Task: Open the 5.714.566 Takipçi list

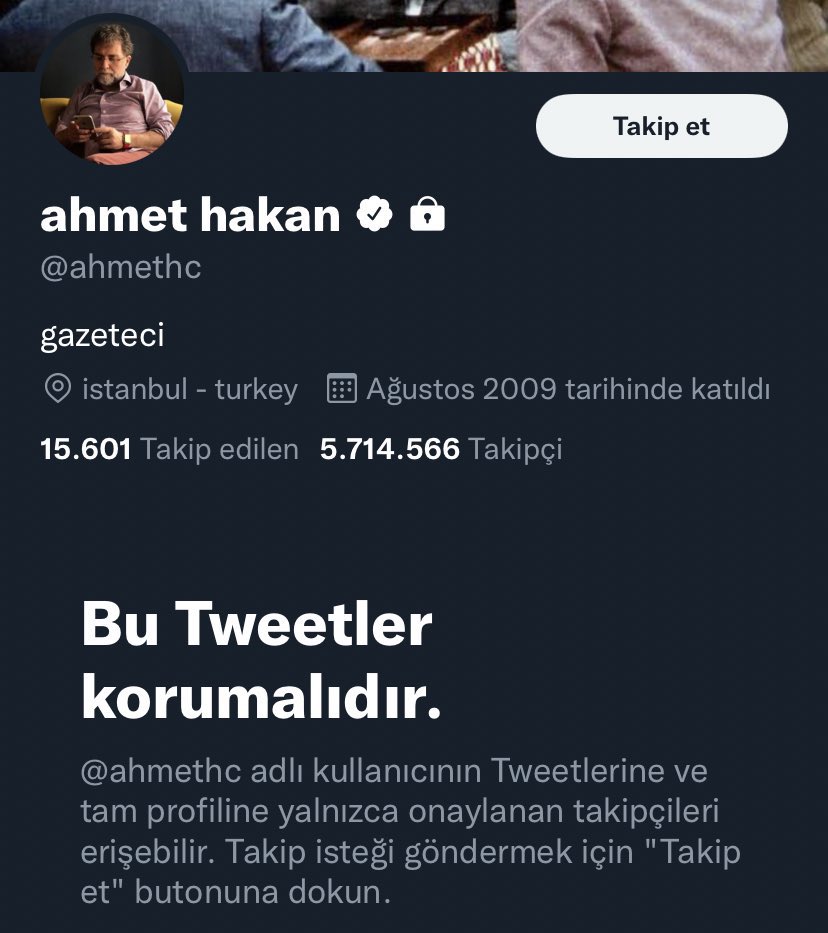Action: click(x=441, y=449)
